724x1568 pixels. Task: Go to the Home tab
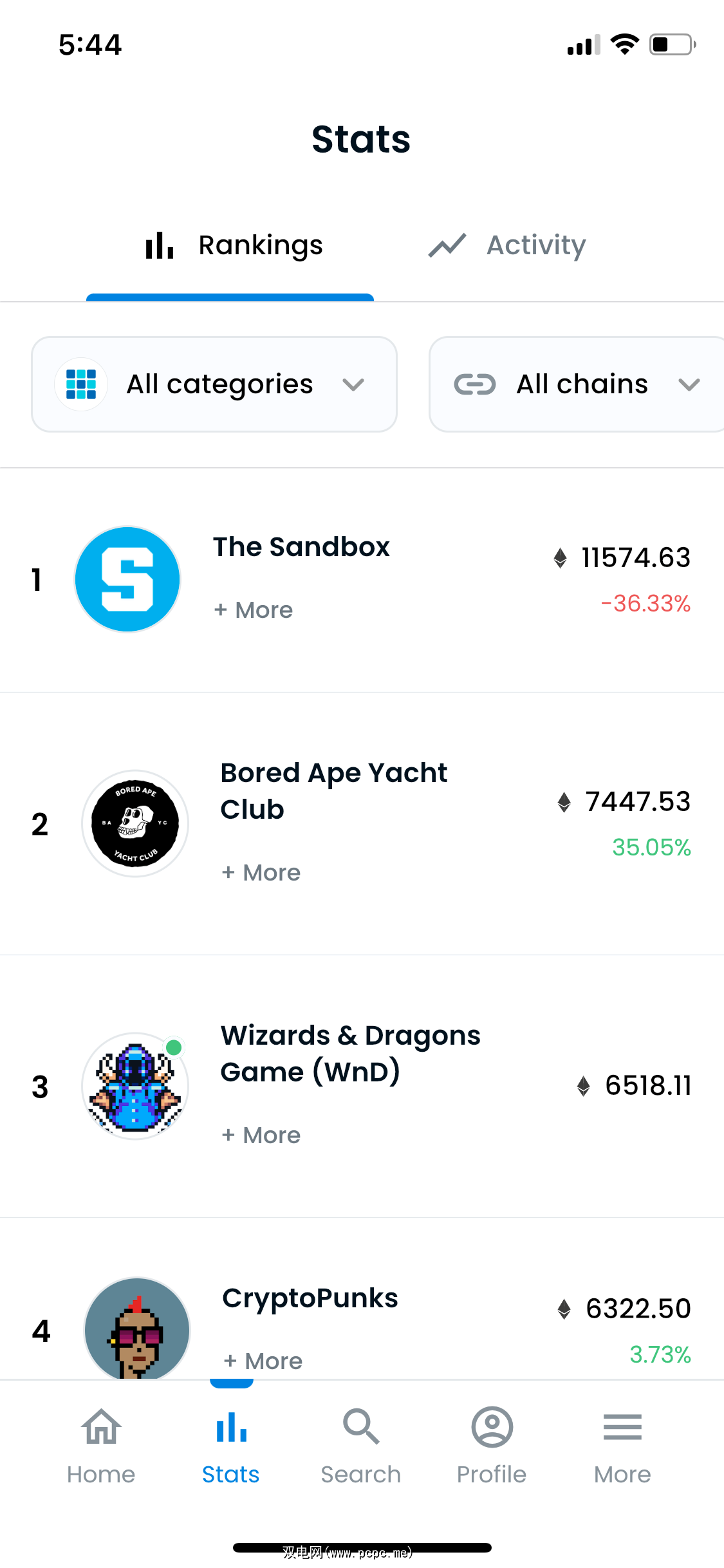(x=101, y=1445)
